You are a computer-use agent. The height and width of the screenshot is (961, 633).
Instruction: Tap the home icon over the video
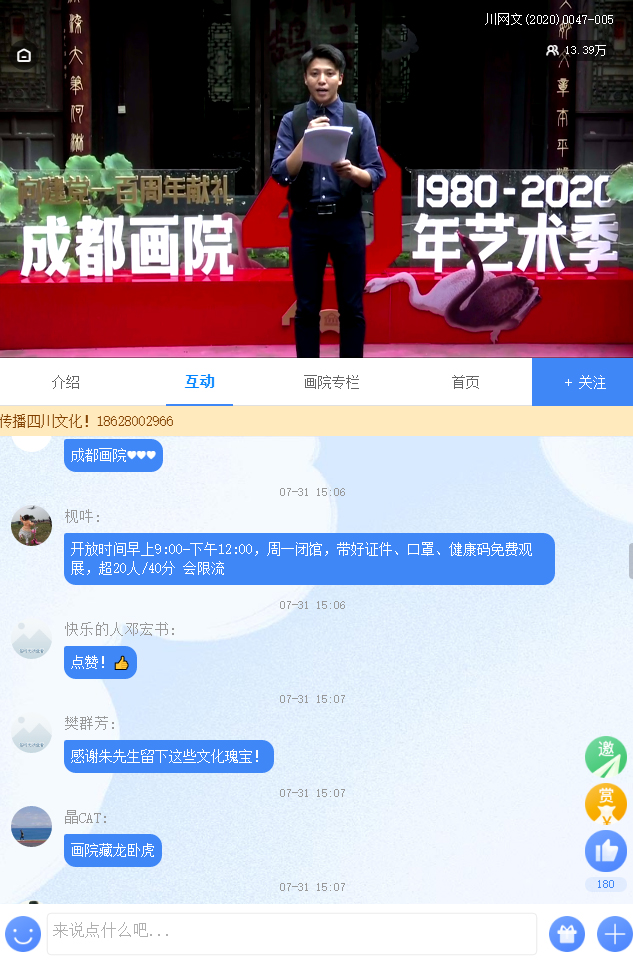point(24,56)
